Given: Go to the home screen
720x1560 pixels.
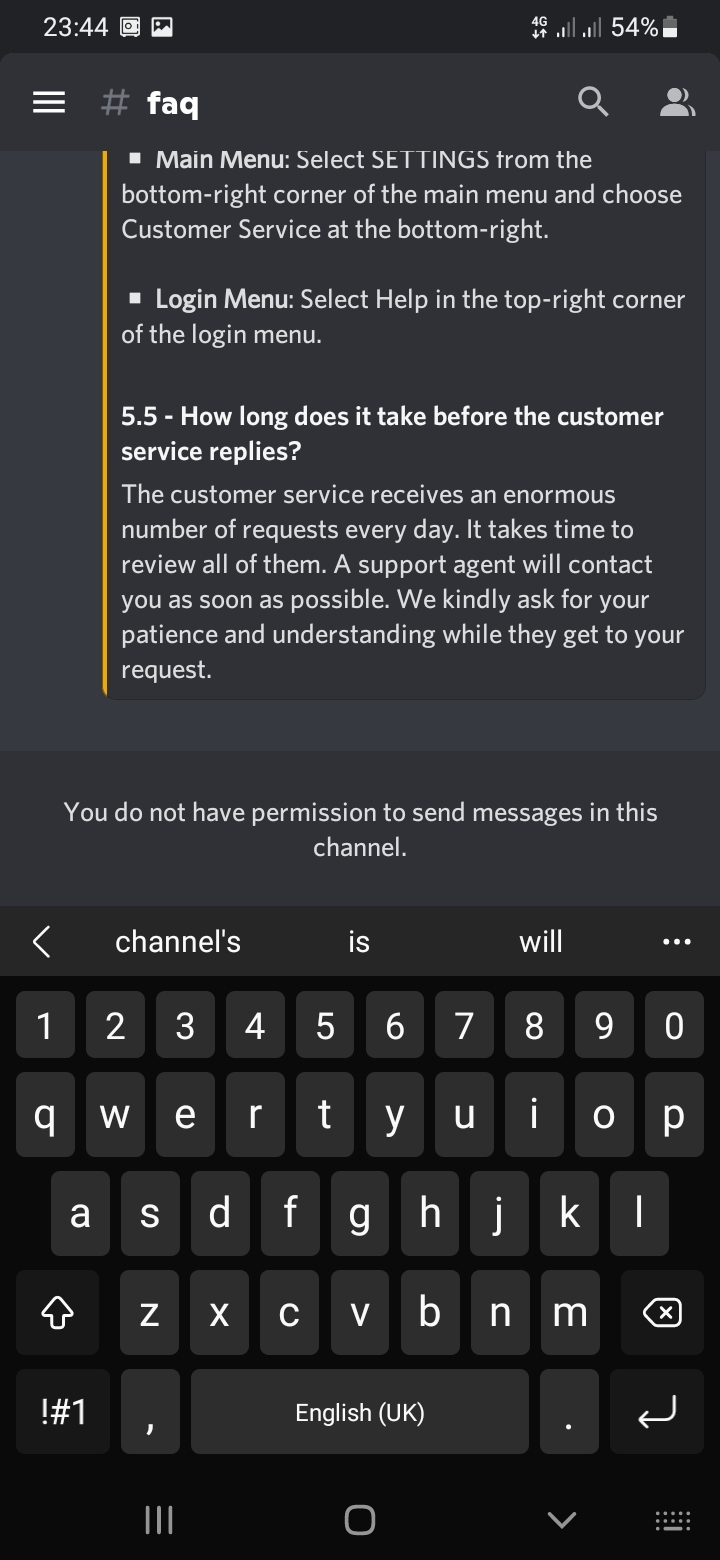Looking at the screenshot, I should pyautogui.click(x=360, y=1520).
